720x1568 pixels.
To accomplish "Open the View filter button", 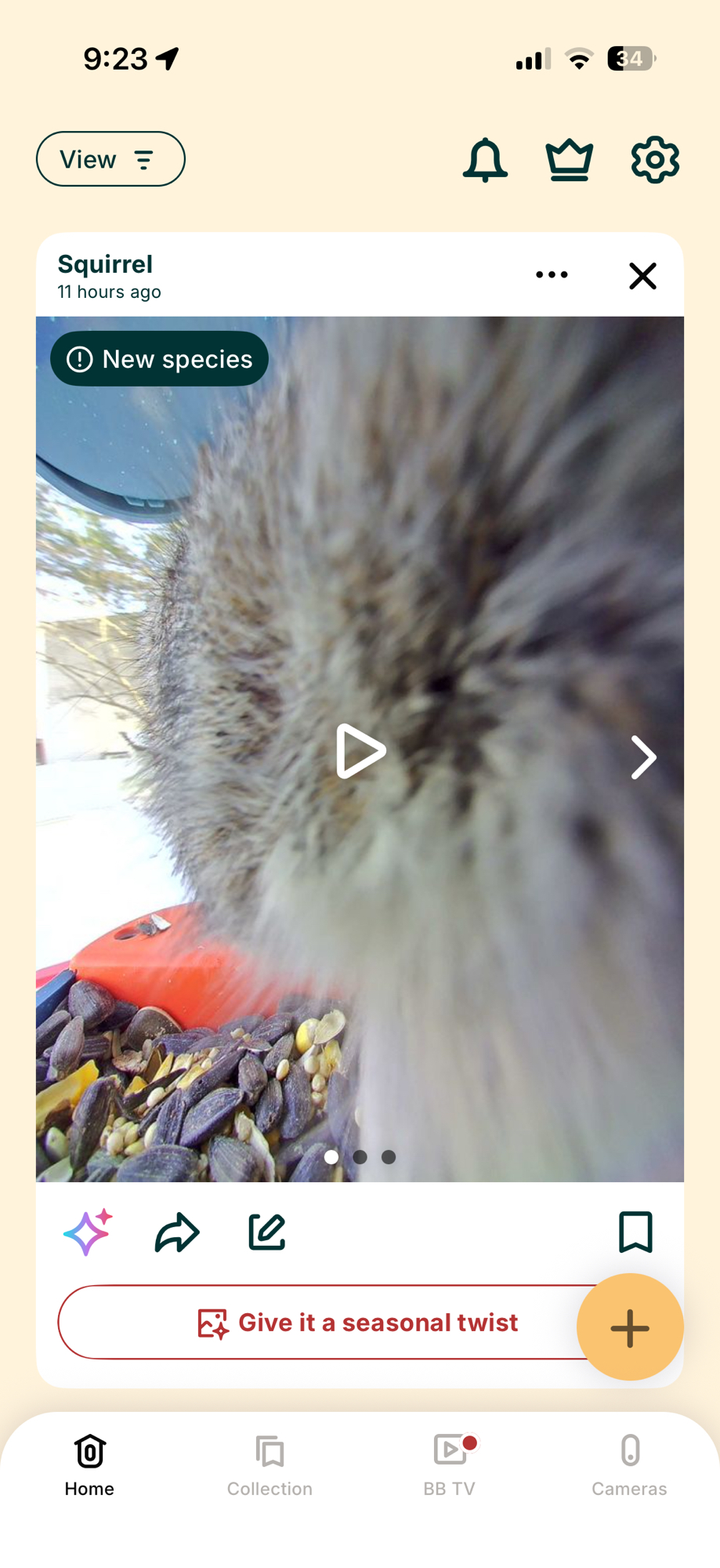I will click(110, 159).
